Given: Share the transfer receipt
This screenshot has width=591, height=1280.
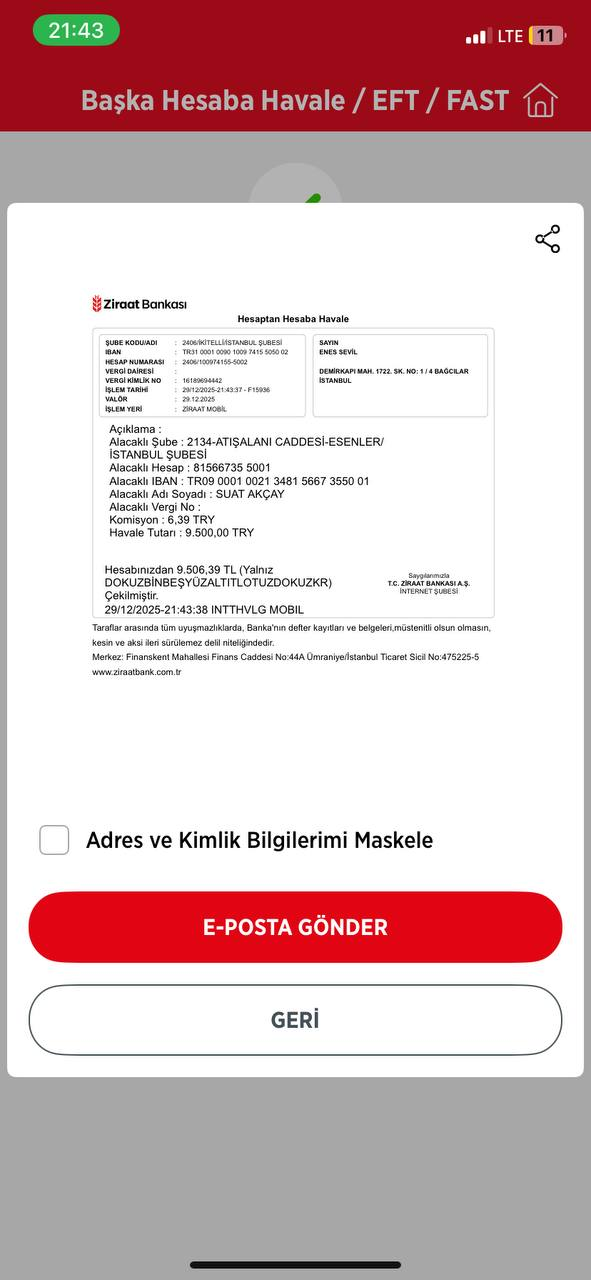Looking at the screenshot, I should [x=547, y=239].
